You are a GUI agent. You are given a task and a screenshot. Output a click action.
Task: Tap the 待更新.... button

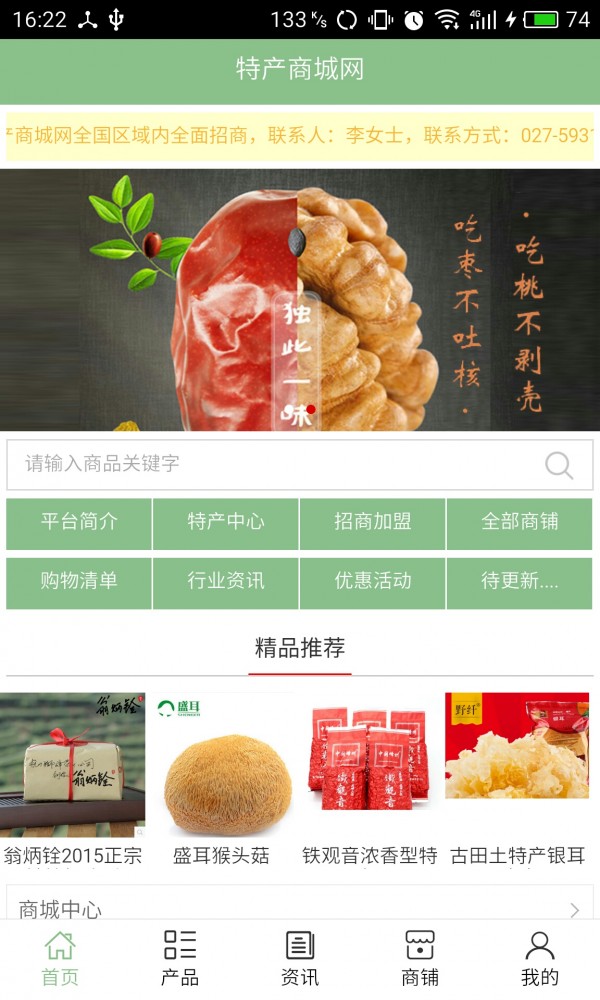[x=520, y=581]
